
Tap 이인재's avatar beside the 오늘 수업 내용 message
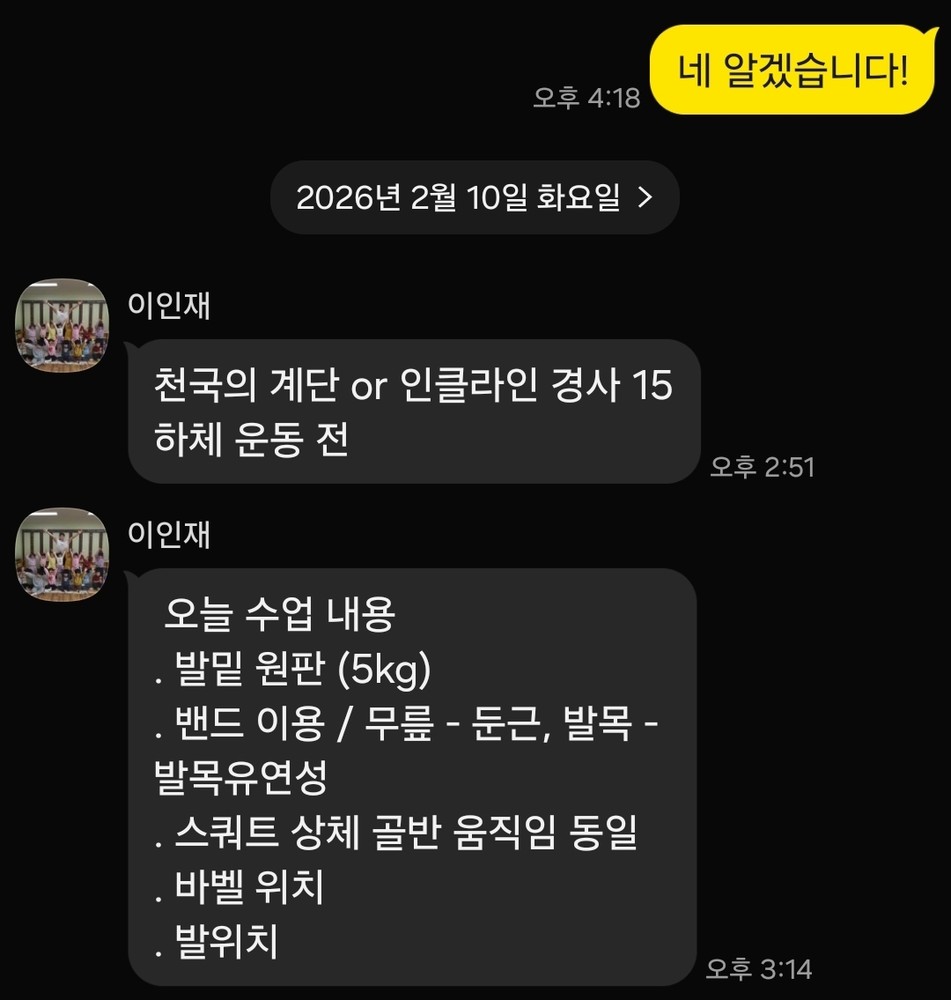click(62, 554)
